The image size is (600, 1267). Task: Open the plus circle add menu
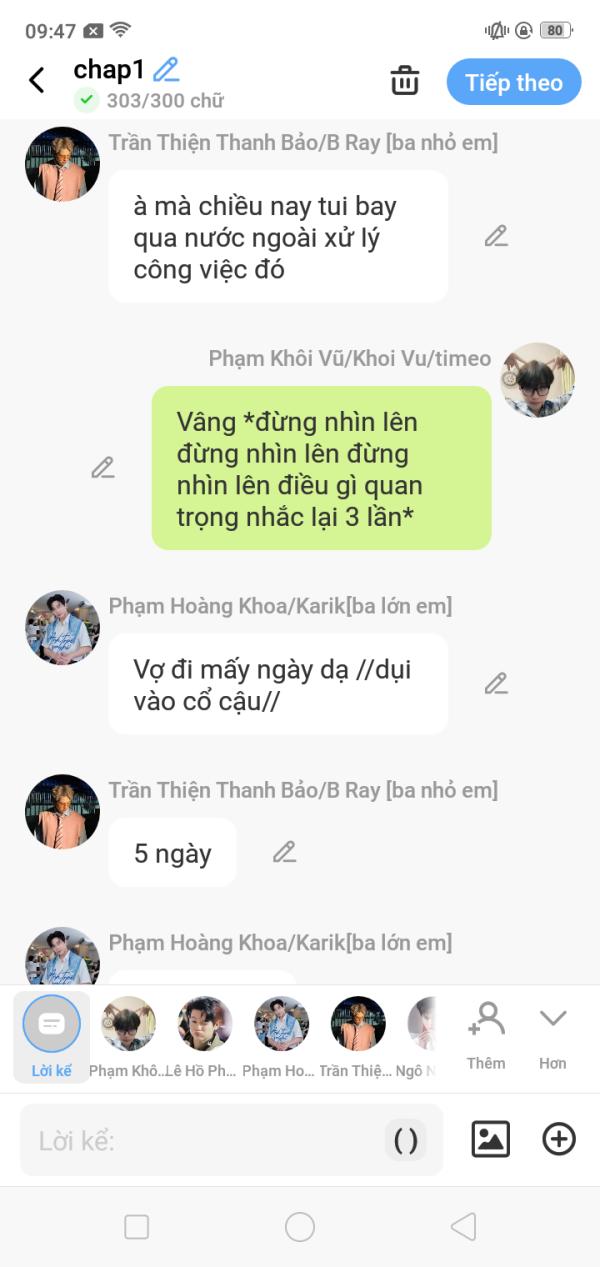coord(559,1139)
